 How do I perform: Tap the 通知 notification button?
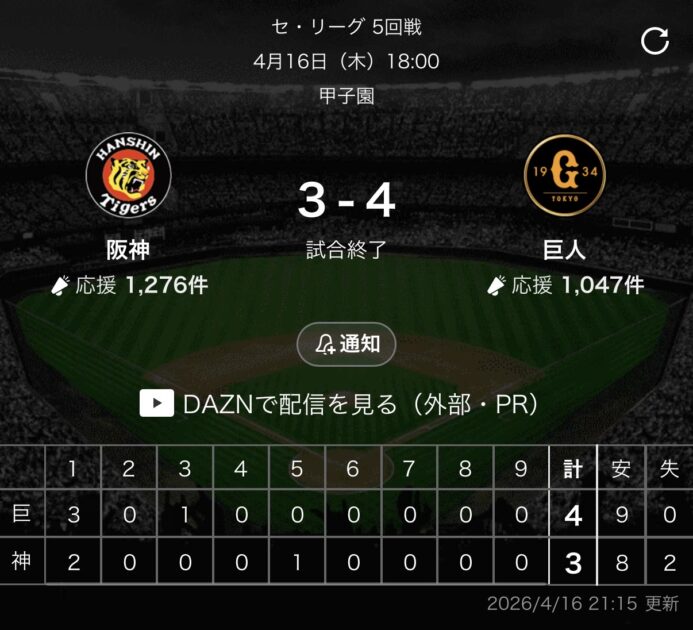click(x=347, y=345)
